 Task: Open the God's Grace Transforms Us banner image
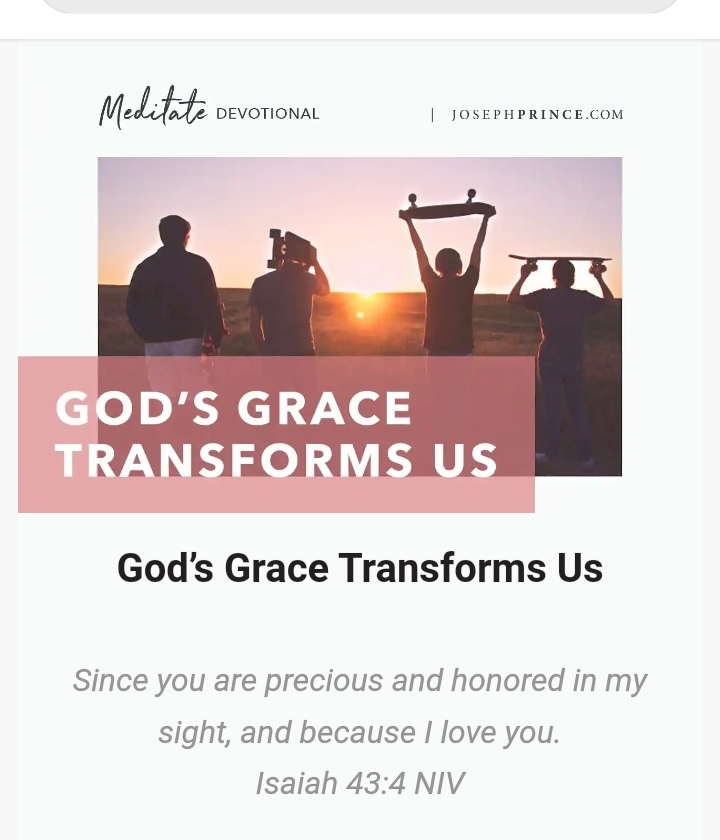(x=360, y=320)
